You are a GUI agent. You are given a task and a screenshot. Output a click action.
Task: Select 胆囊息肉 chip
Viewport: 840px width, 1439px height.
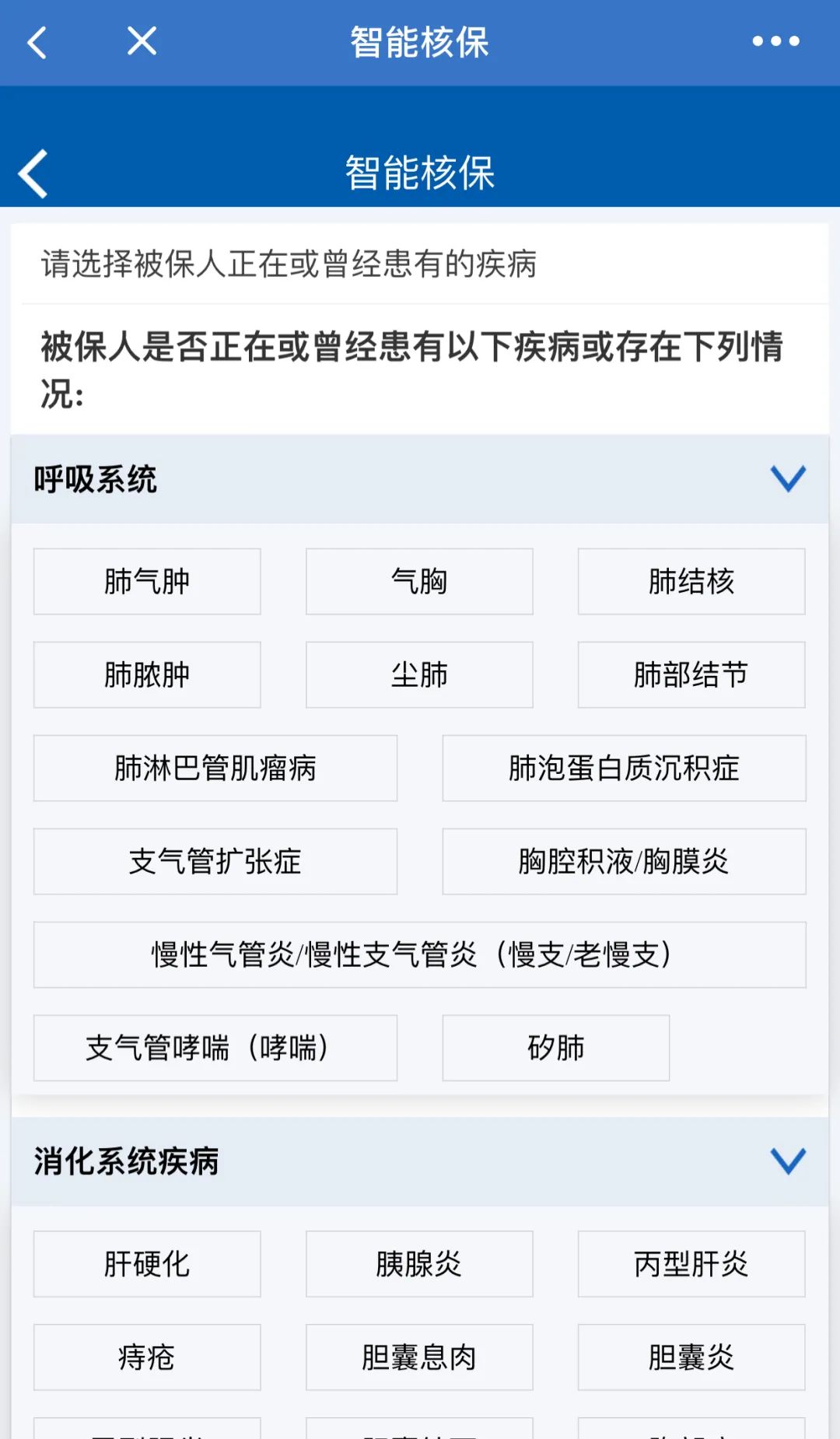[419, 1357]
